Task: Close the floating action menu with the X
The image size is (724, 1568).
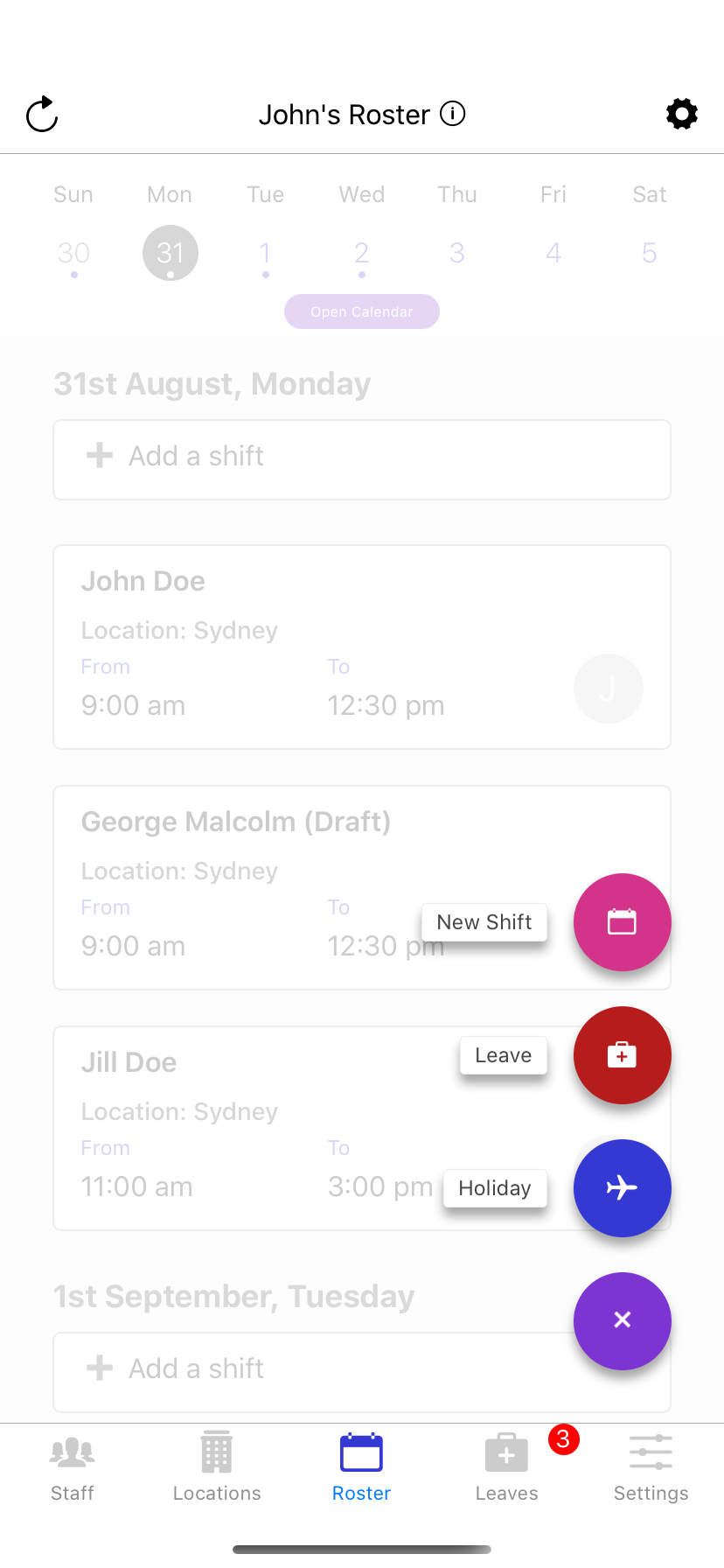Action: (622, 1321)
